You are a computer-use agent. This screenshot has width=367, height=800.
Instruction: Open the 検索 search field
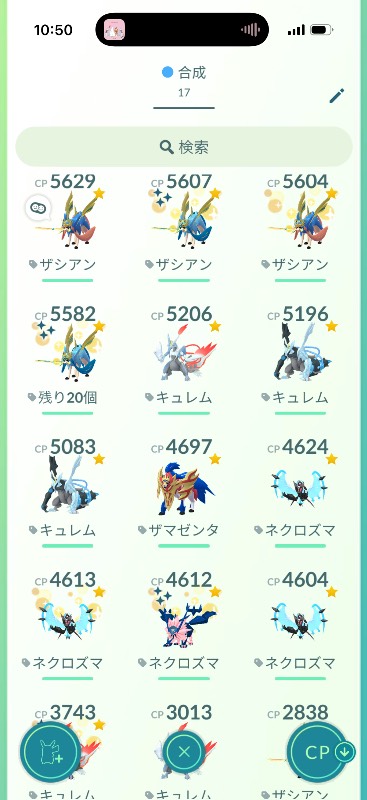(184, 147)
